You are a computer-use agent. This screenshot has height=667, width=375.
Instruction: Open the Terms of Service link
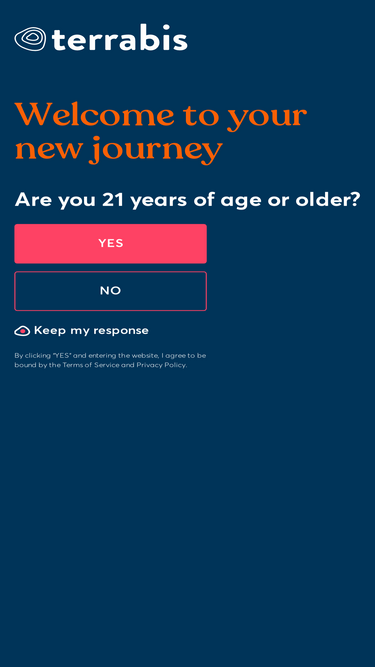point(91,365)
